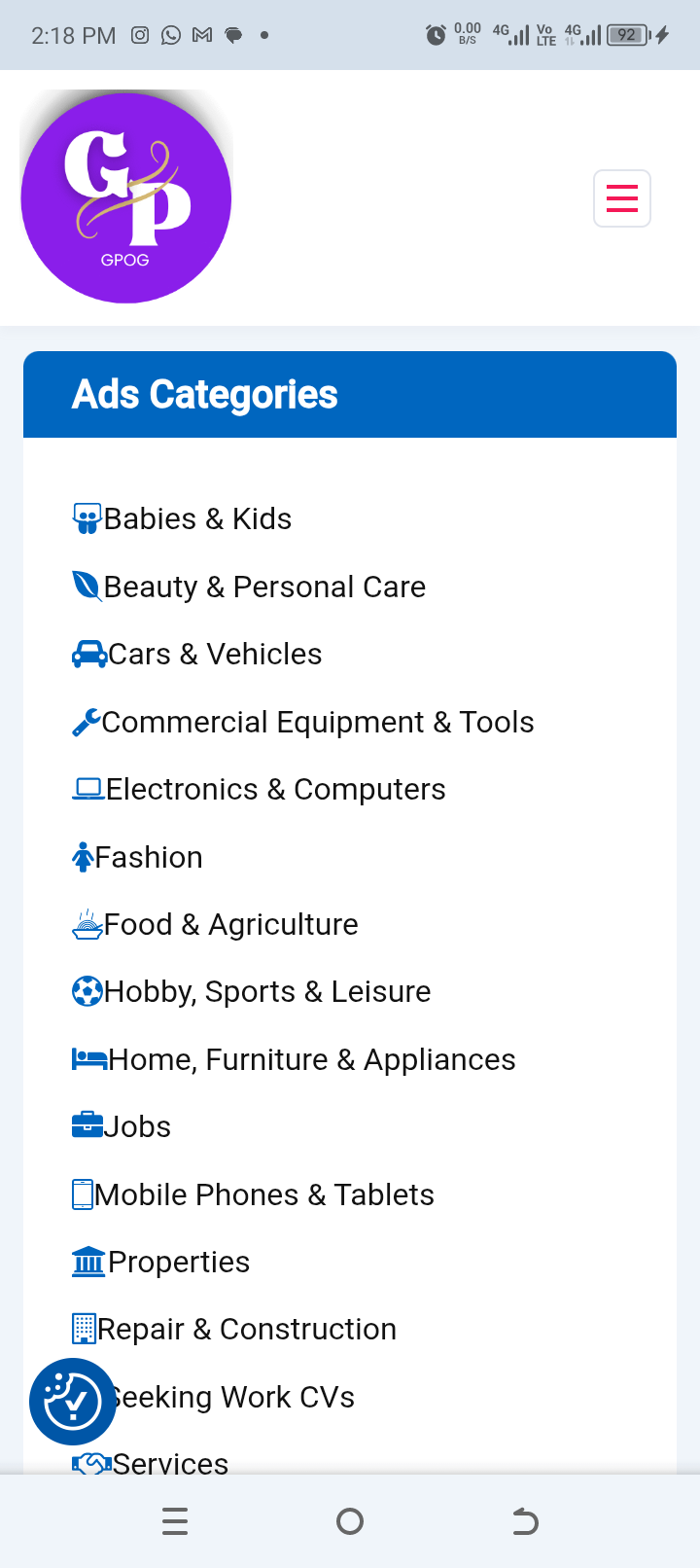Browse Food & Agriculture ads
This screenshot has width=700, height=1568.
[x=230, y=925]
